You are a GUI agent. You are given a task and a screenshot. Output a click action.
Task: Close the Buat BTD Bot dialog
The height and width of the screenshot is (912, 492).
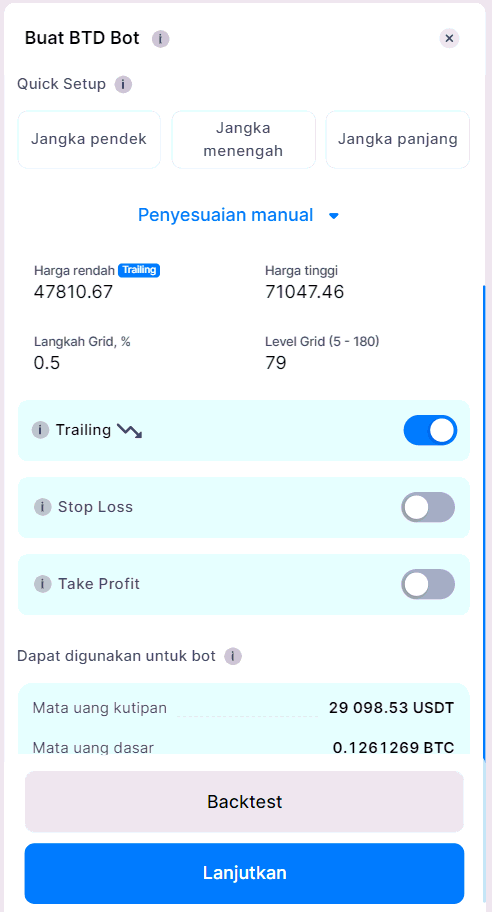[x=449, y=38]
